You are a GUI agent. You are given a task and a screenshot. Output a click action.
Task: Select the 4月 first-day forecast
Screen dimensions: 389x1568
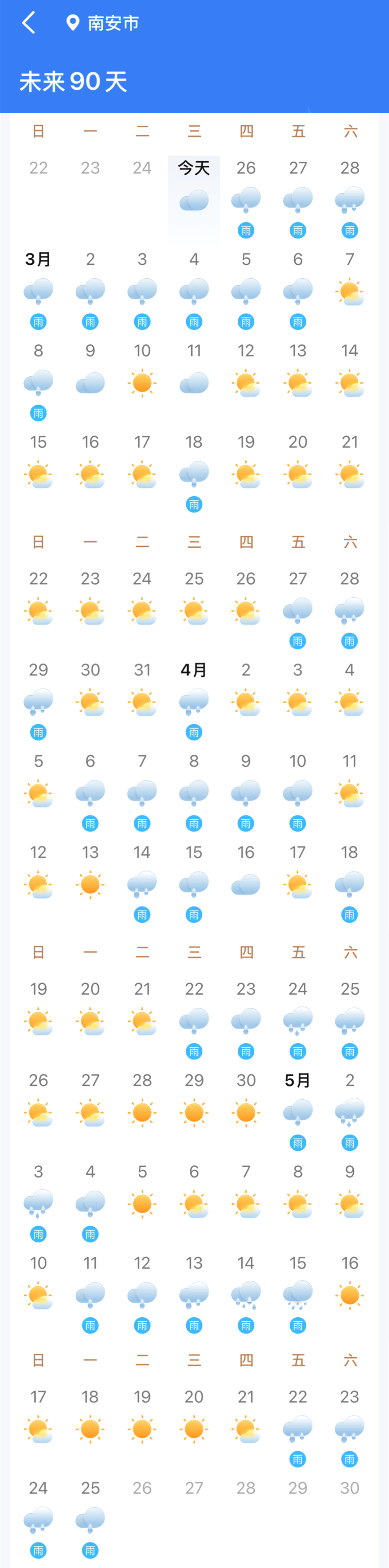193,698
